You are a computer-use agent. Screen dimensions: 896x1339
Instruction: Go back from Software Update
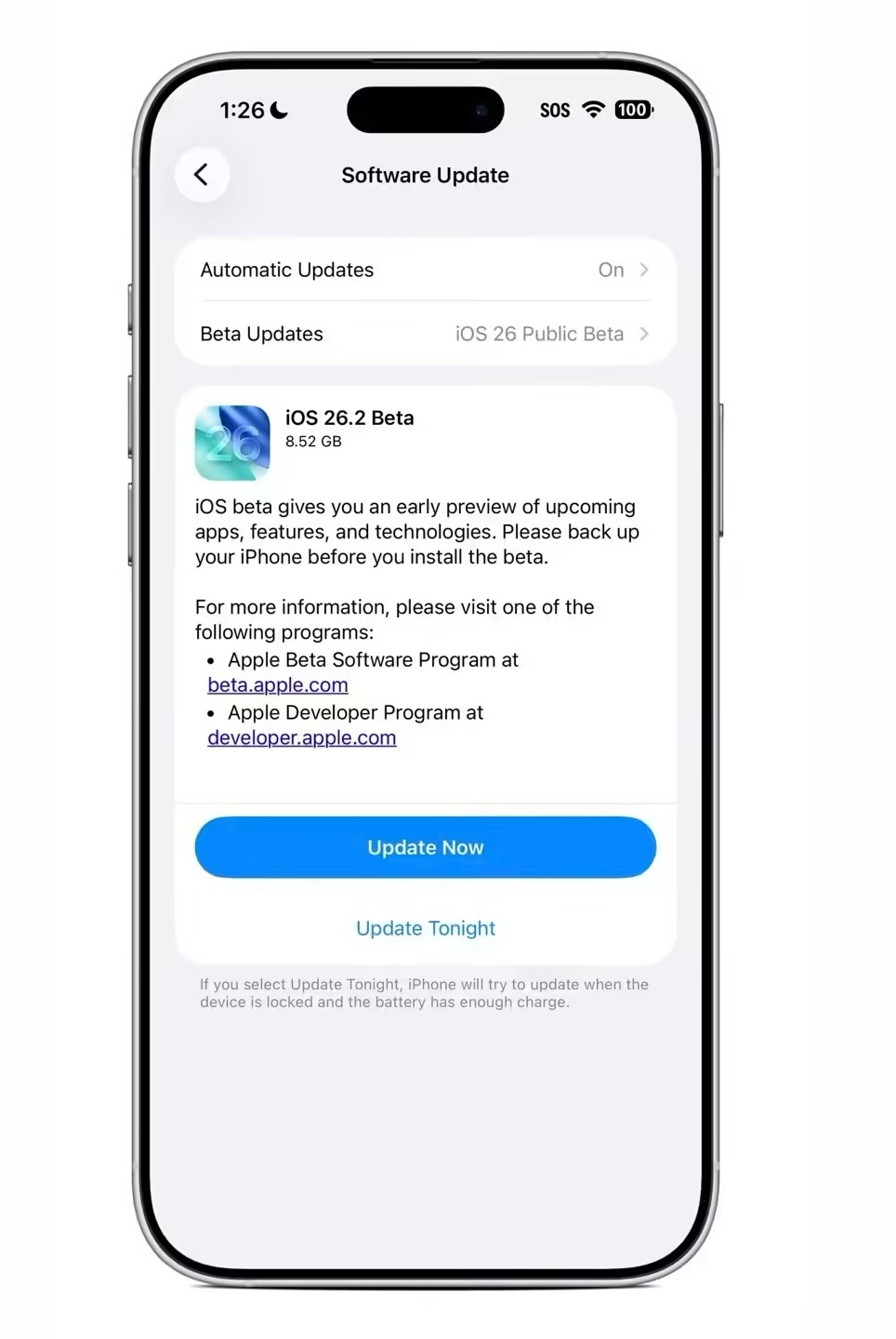point(202,175)
